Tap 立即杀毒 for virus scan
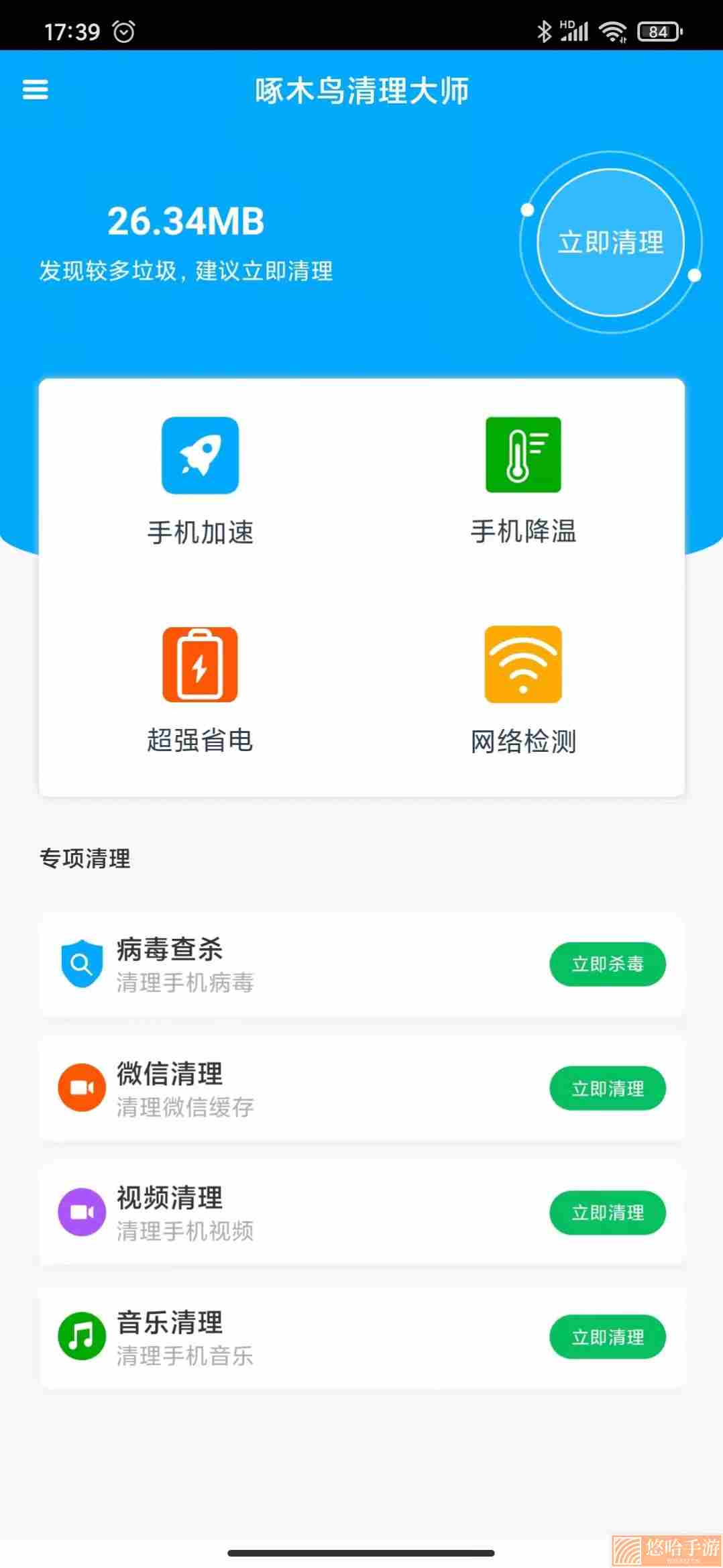Viewport: 723px width, 1568px height. [x=608, y=964]
